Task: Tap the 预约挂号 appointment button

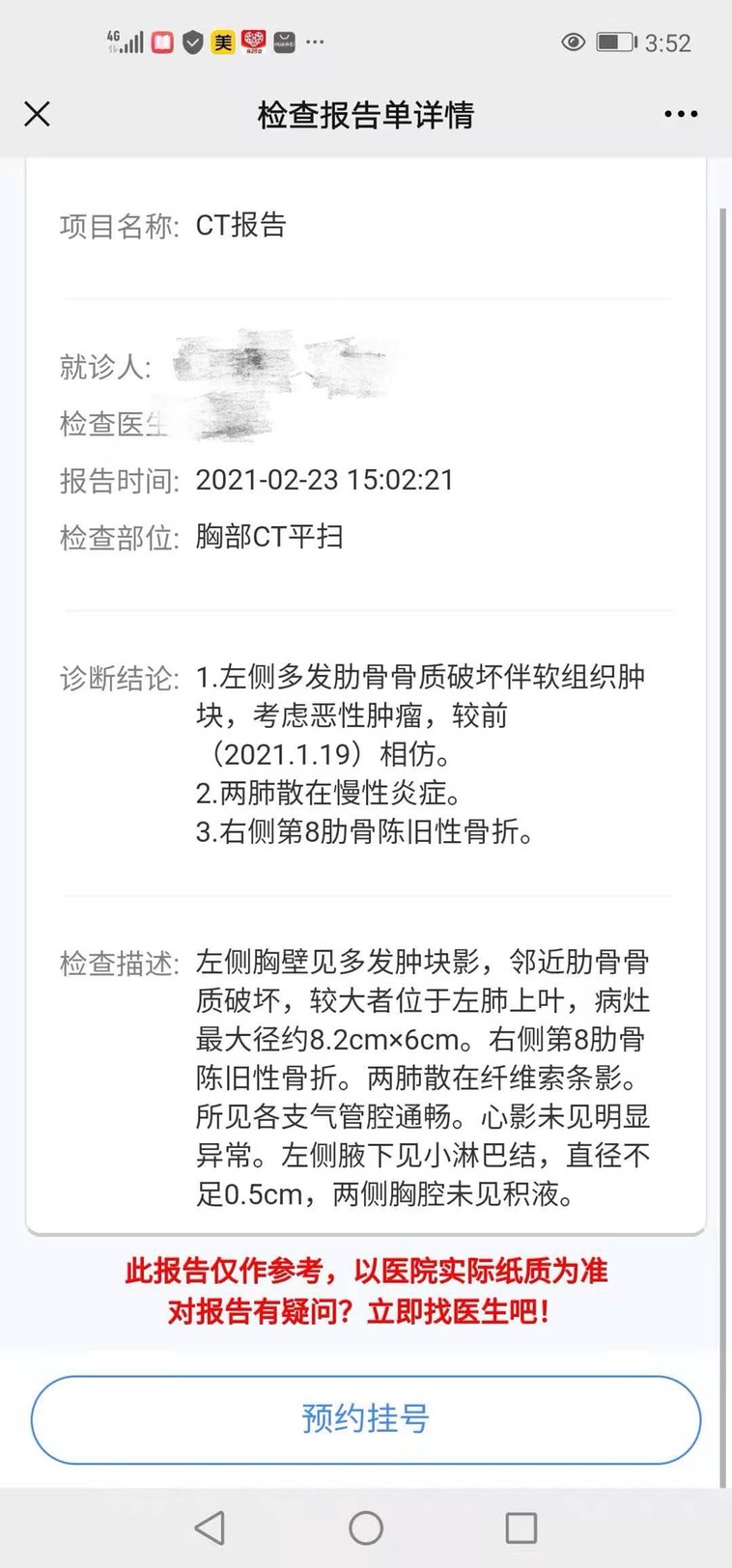Action: point(365,1419)
